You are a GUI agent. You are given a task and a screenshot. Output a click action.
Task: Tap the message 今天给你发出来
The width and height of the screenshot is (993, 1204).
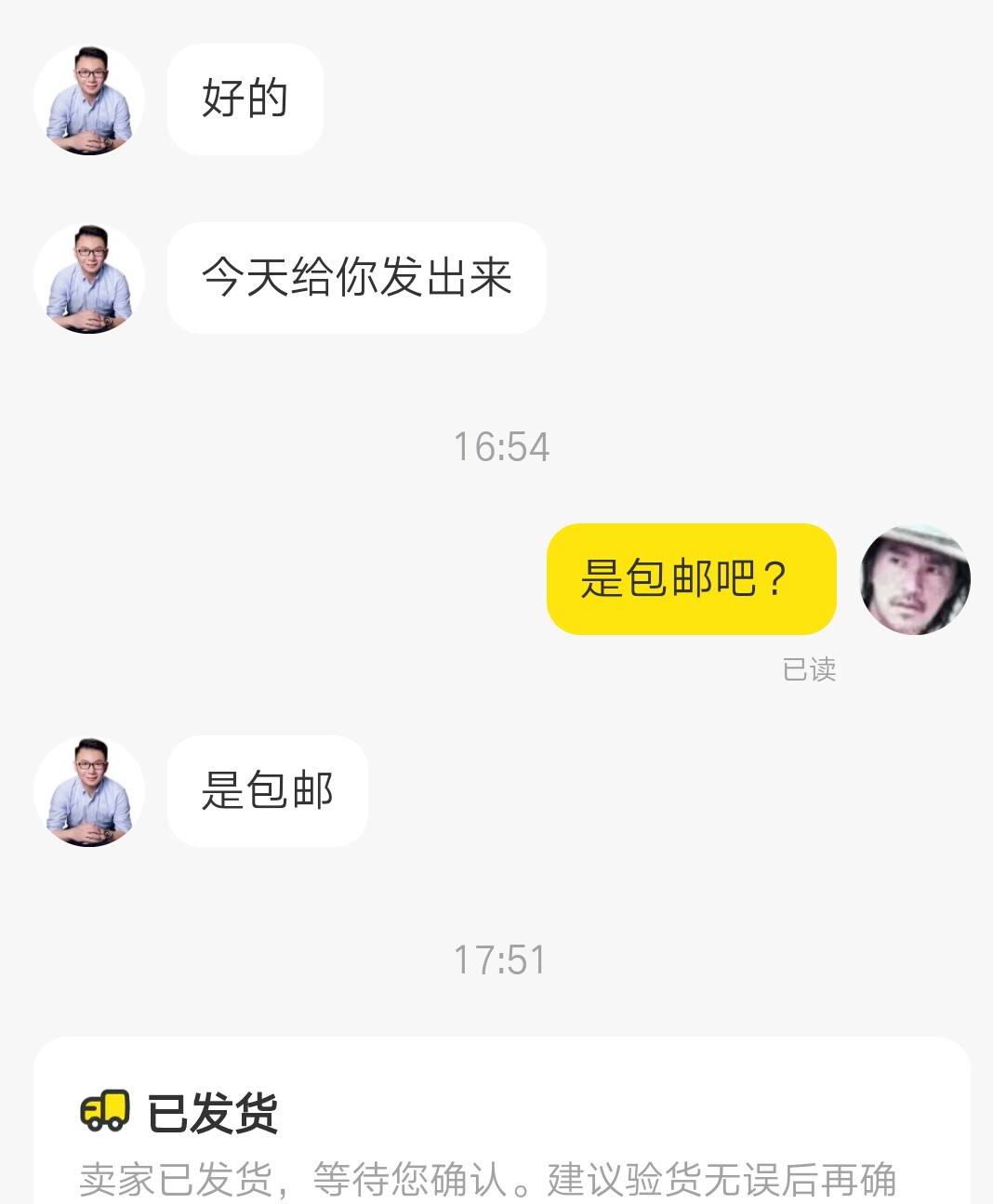pos(357,278)
